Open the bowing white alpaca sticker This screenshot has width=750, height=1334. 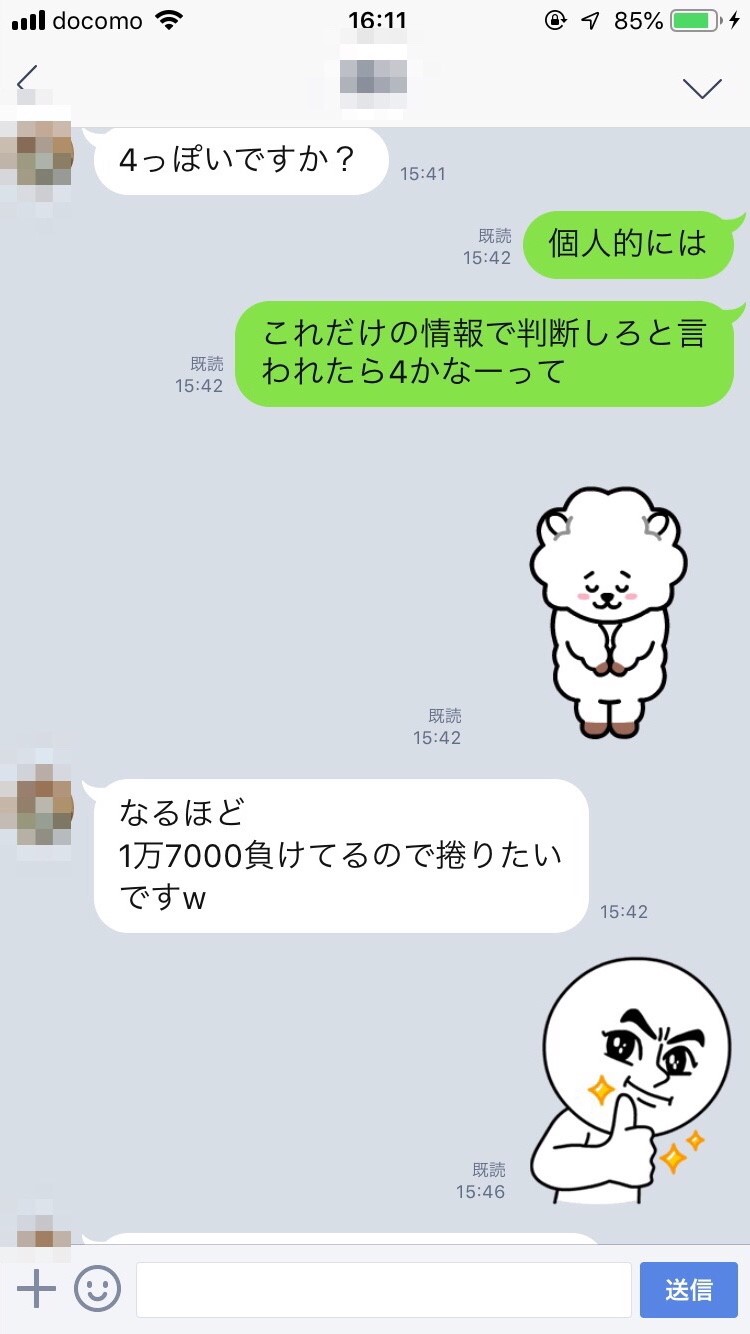606,612
